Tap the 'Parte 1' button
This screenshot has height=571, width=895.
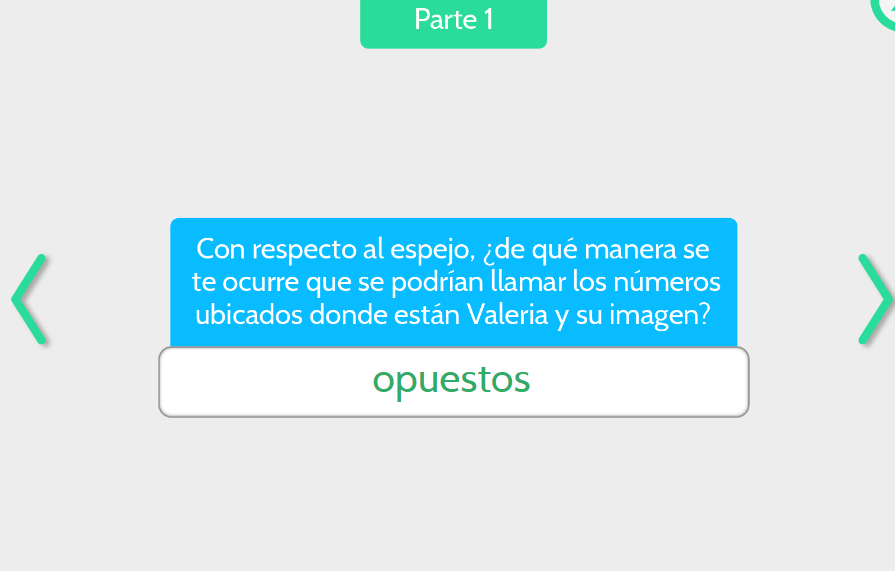click(x=453, y=20)
